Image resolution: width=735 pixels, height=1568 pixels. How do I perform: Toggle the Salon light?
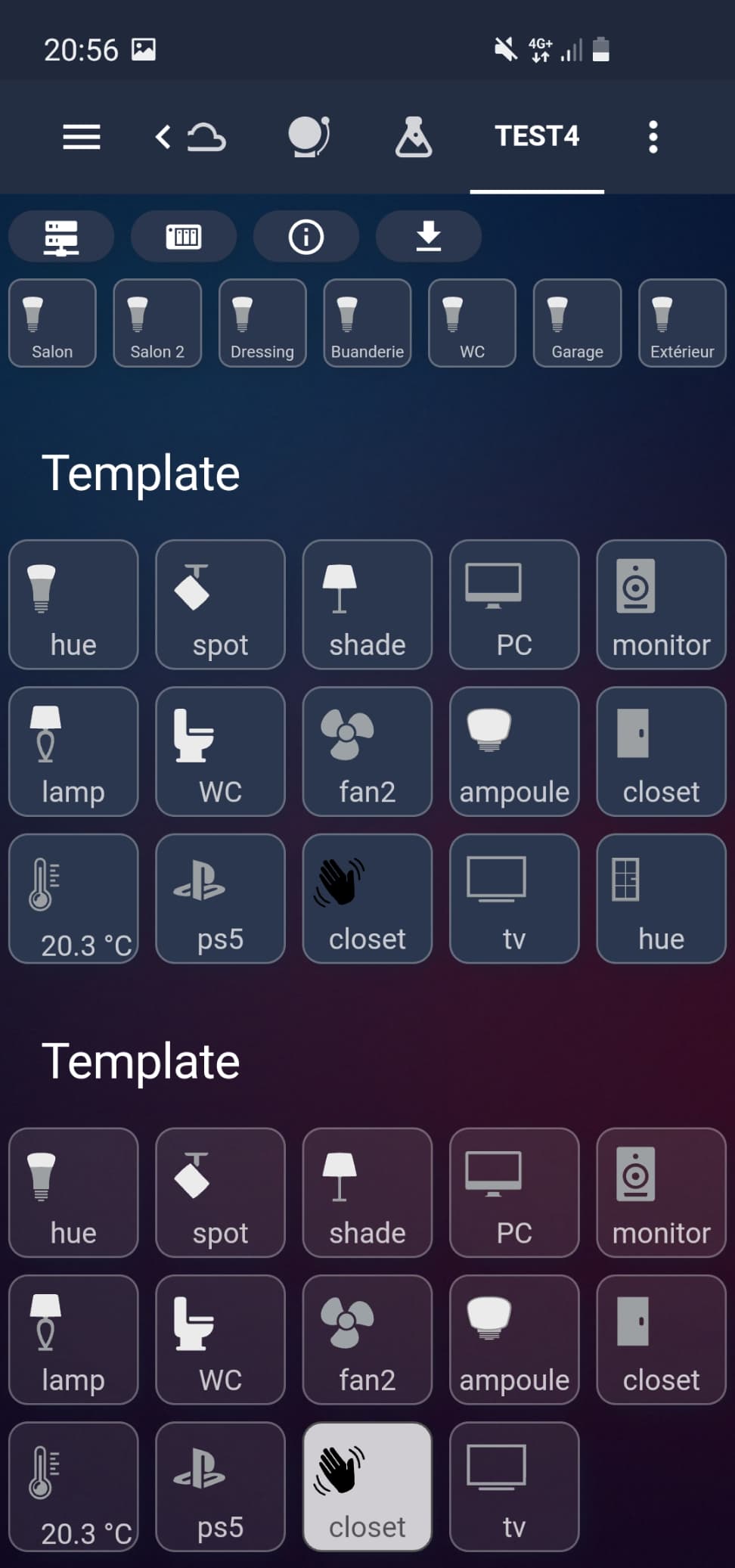(52, 323)
